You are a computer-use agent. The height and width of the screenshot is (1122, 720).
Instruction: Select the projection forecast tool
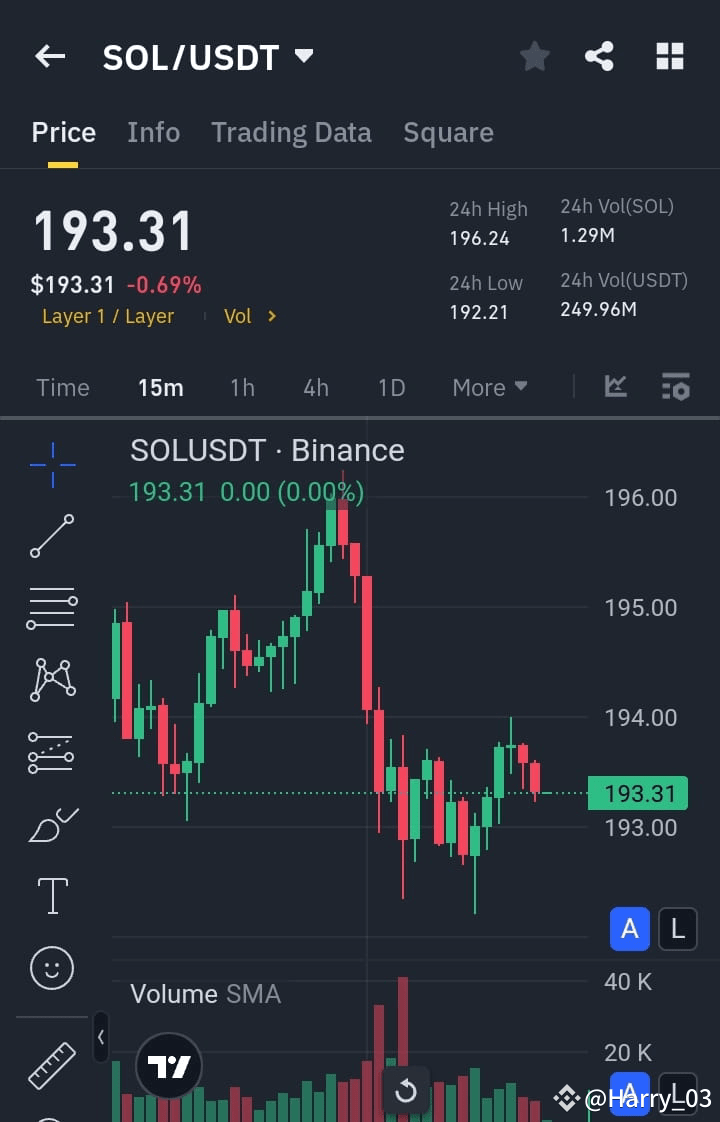coord(52,752)
